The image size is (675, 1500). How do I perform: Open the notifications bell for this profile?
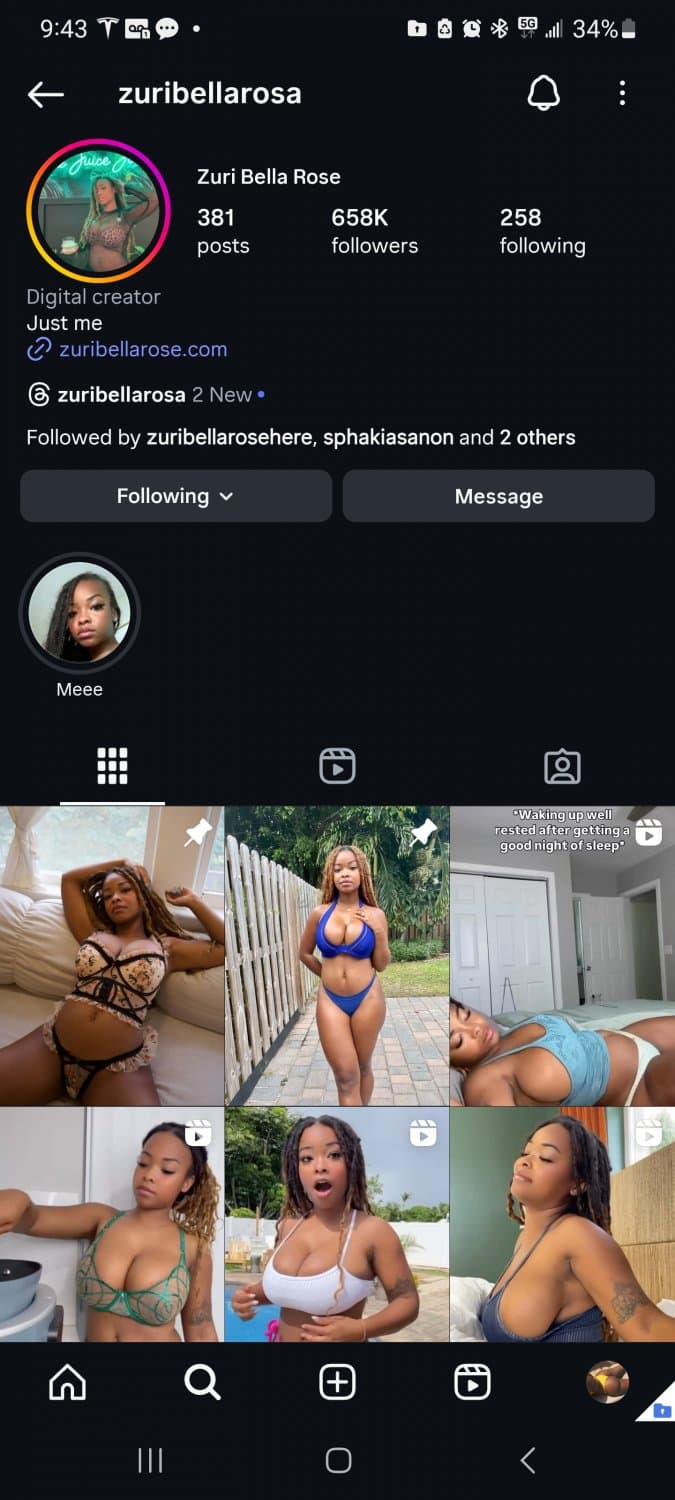pos(543,94)
